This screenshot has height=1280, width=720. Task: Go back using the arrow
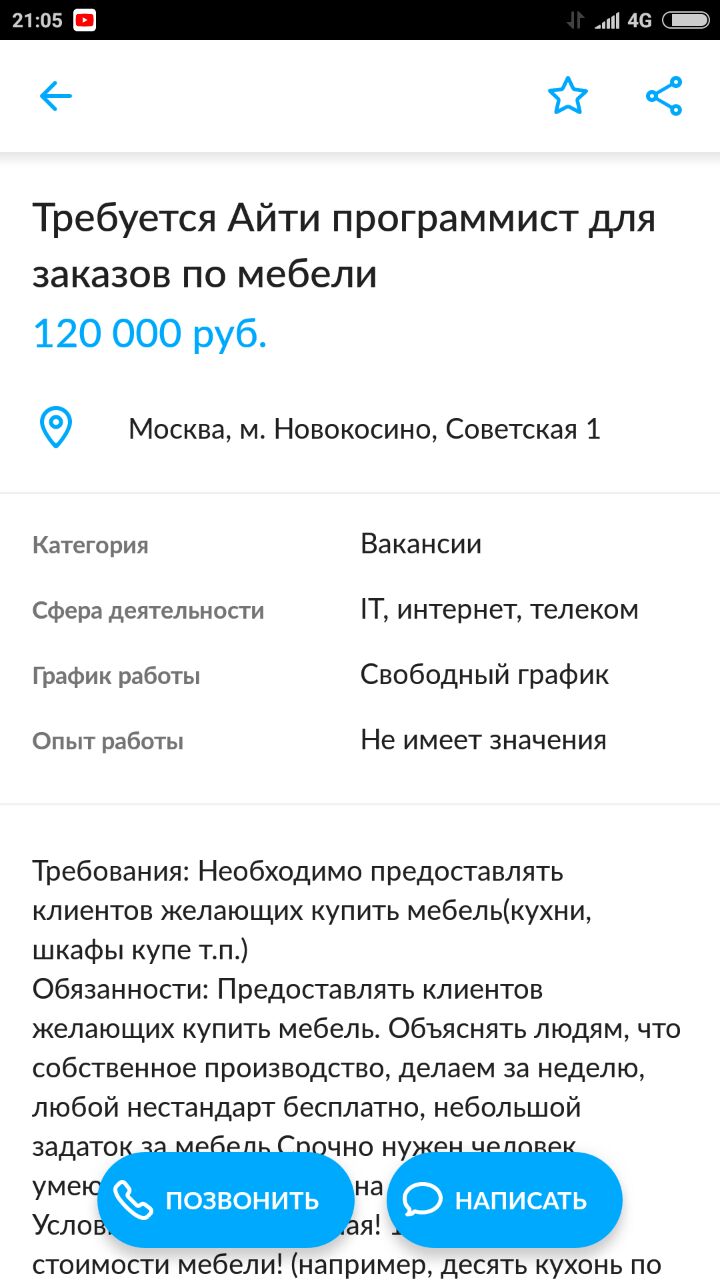click(56, 96)
